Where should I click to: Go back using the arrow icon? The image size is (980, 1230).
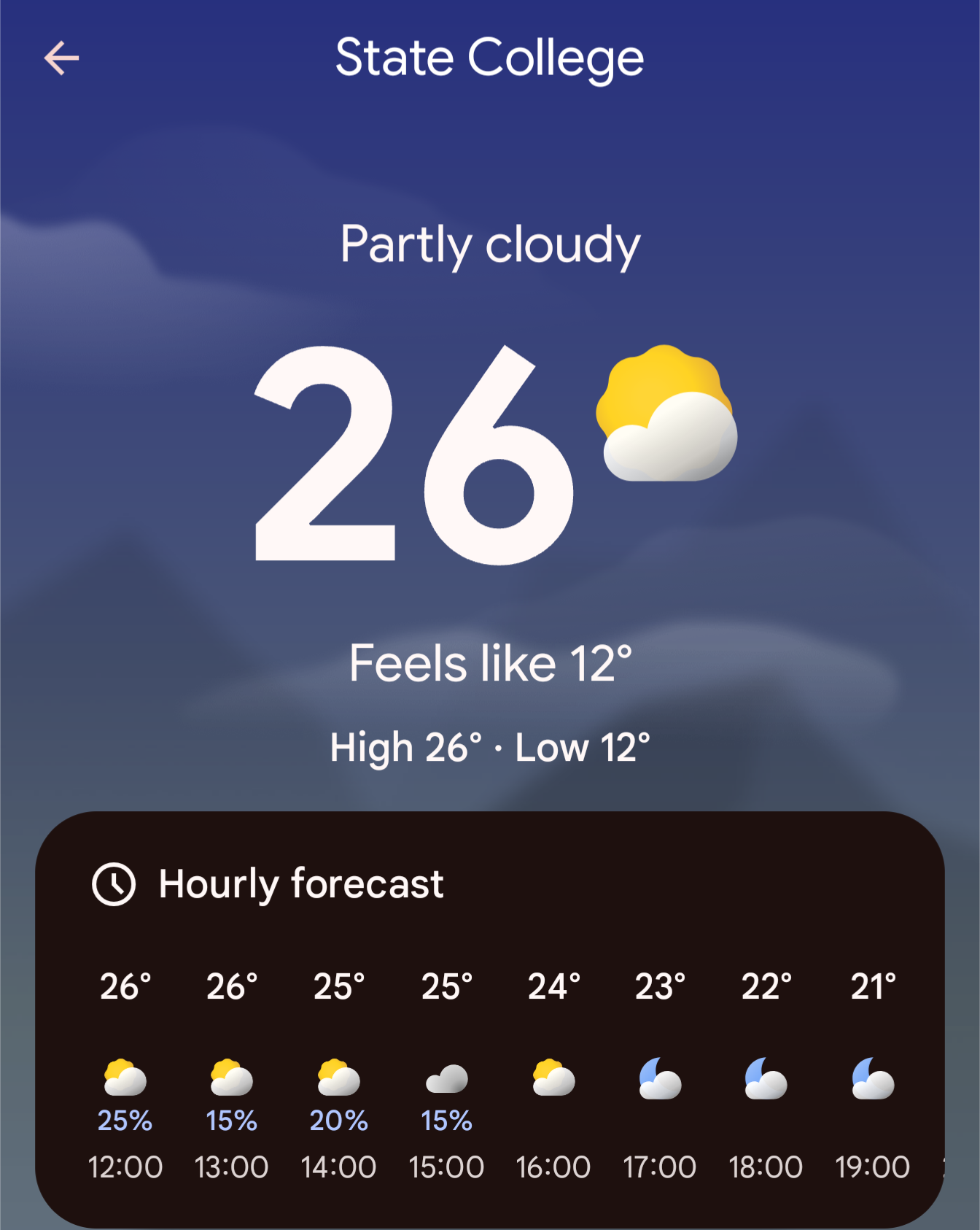(61, 58)
